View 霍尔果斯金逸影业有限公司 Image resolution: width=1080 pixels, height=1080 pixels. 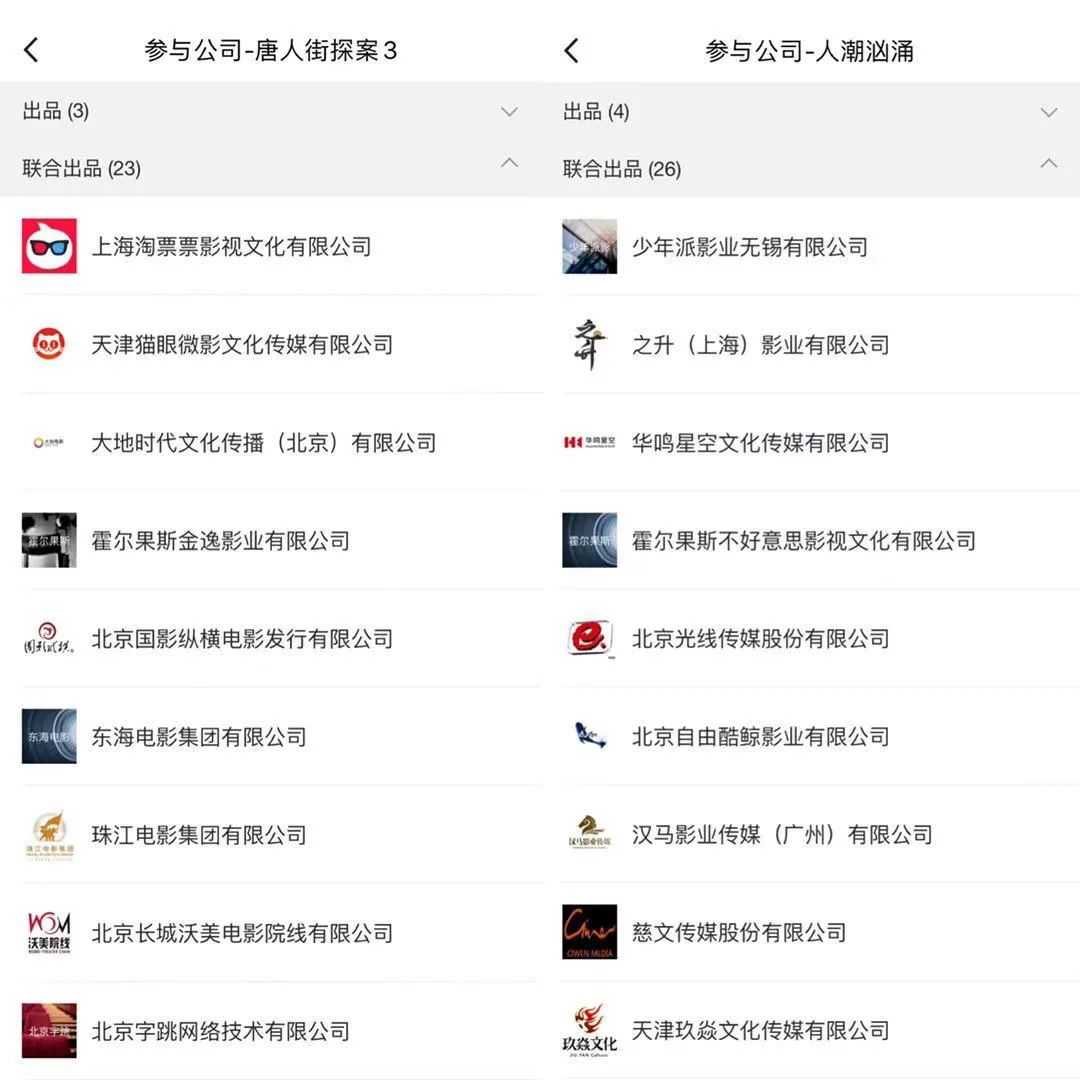click(x=270, y=540)
